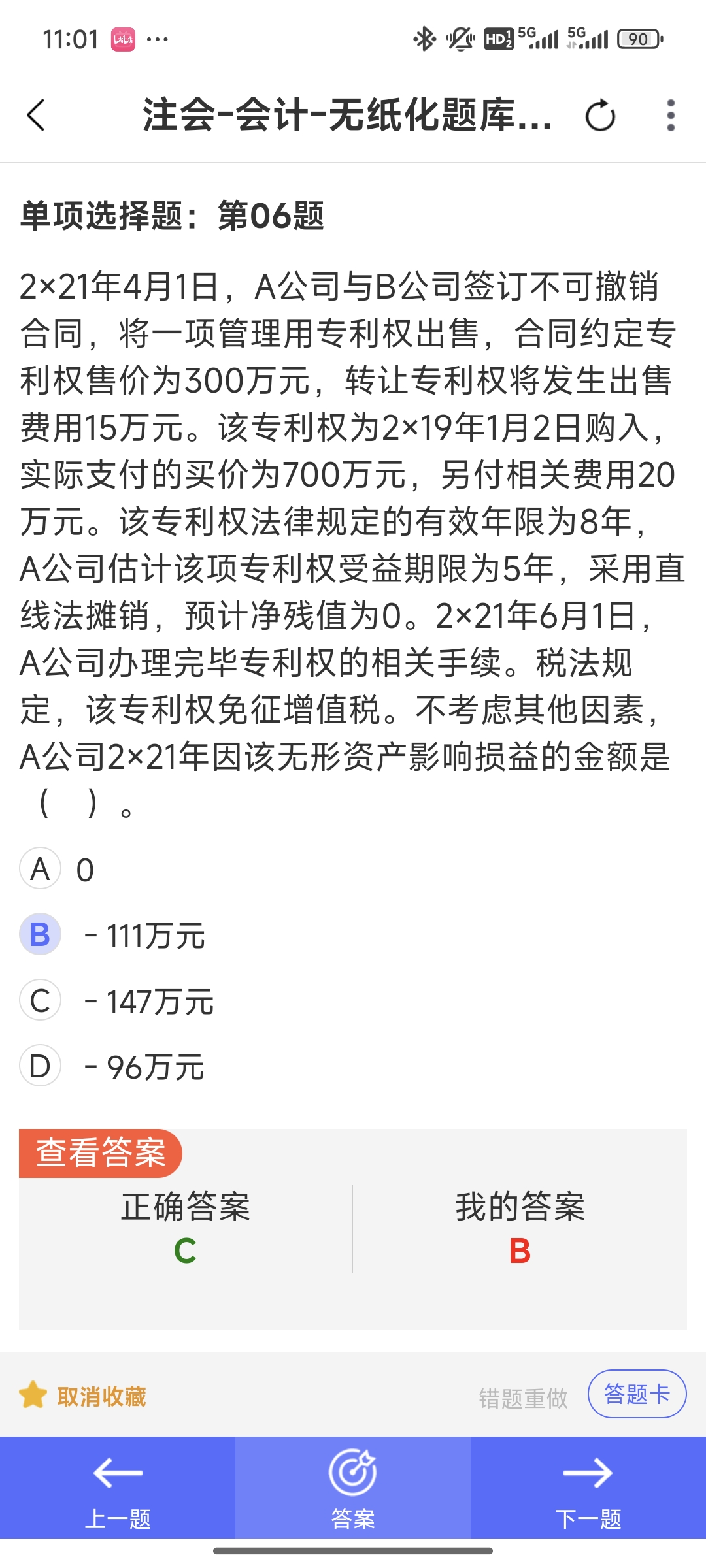Refresh the page with the reload icon
This screenshot has height=1568, width=706.
pyautogui.click(x=600, y=116)
